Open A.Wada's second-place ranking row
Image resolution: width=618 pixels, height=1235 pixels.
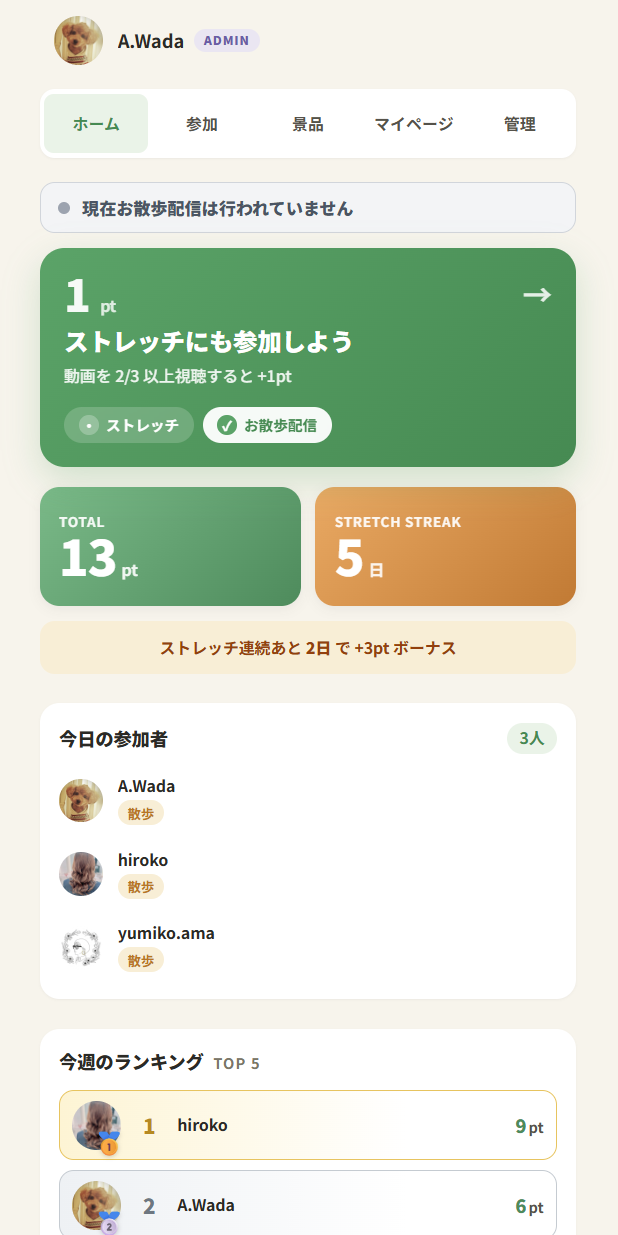coord(308,1205)
